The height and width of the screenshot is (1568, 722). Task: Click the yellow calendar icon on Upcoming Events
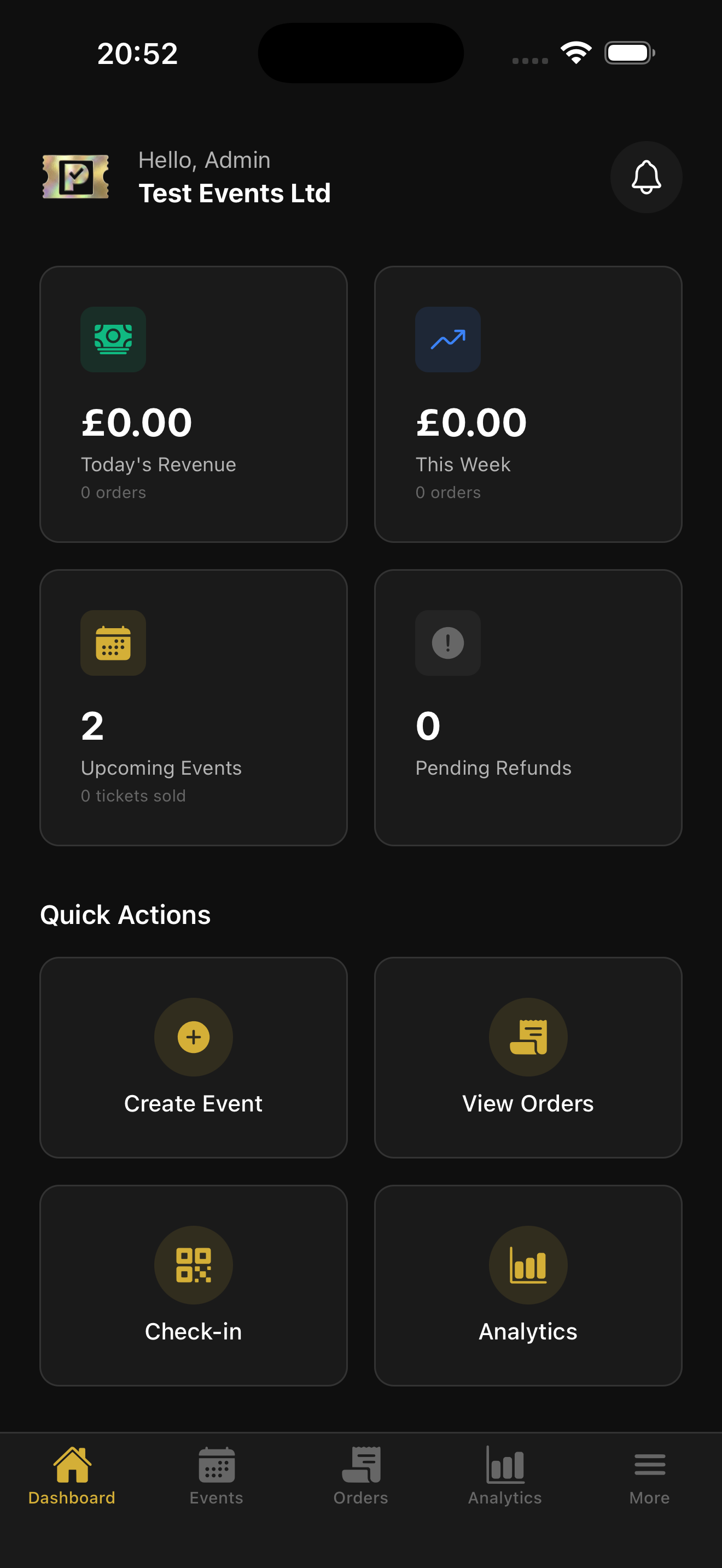coord(113,643)
